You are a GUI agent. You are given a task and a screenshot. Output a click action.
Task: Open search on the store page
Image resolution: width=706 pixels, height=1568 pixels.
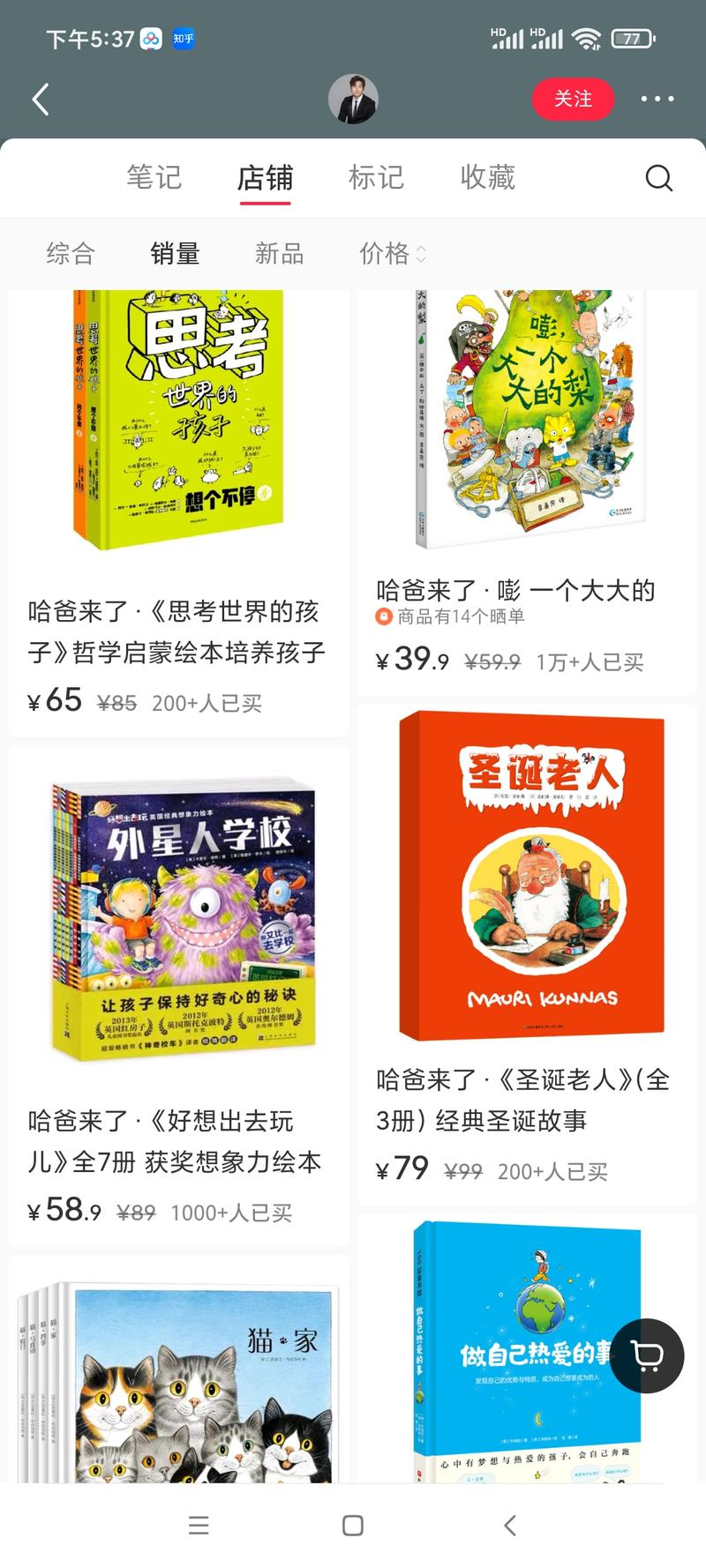[x=658, y=178]
